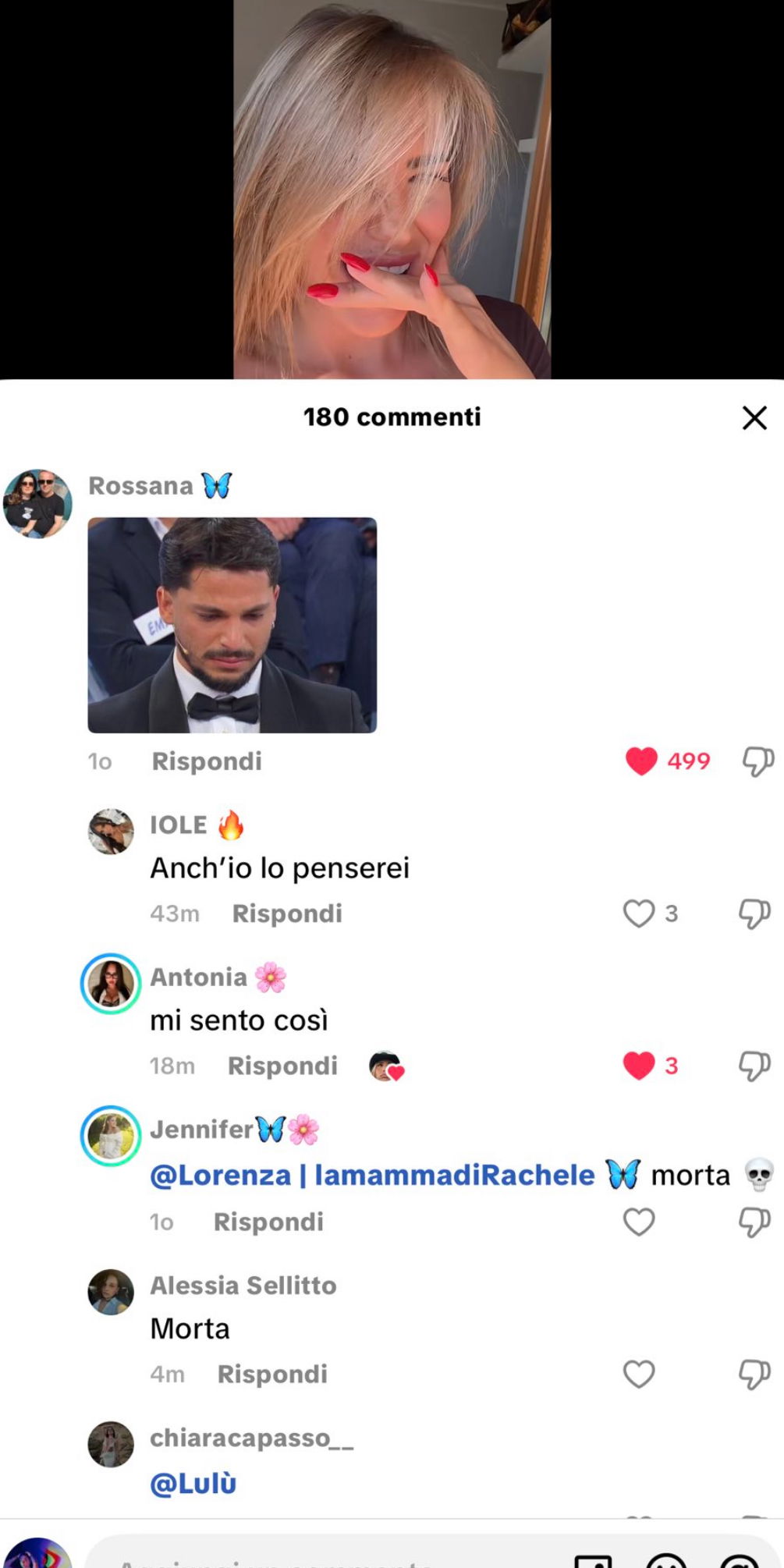This screenshot has height=1568, width=784.
Task: Unlike Rossana's comment with 499 likes
Action: click(x=641, y=761)
